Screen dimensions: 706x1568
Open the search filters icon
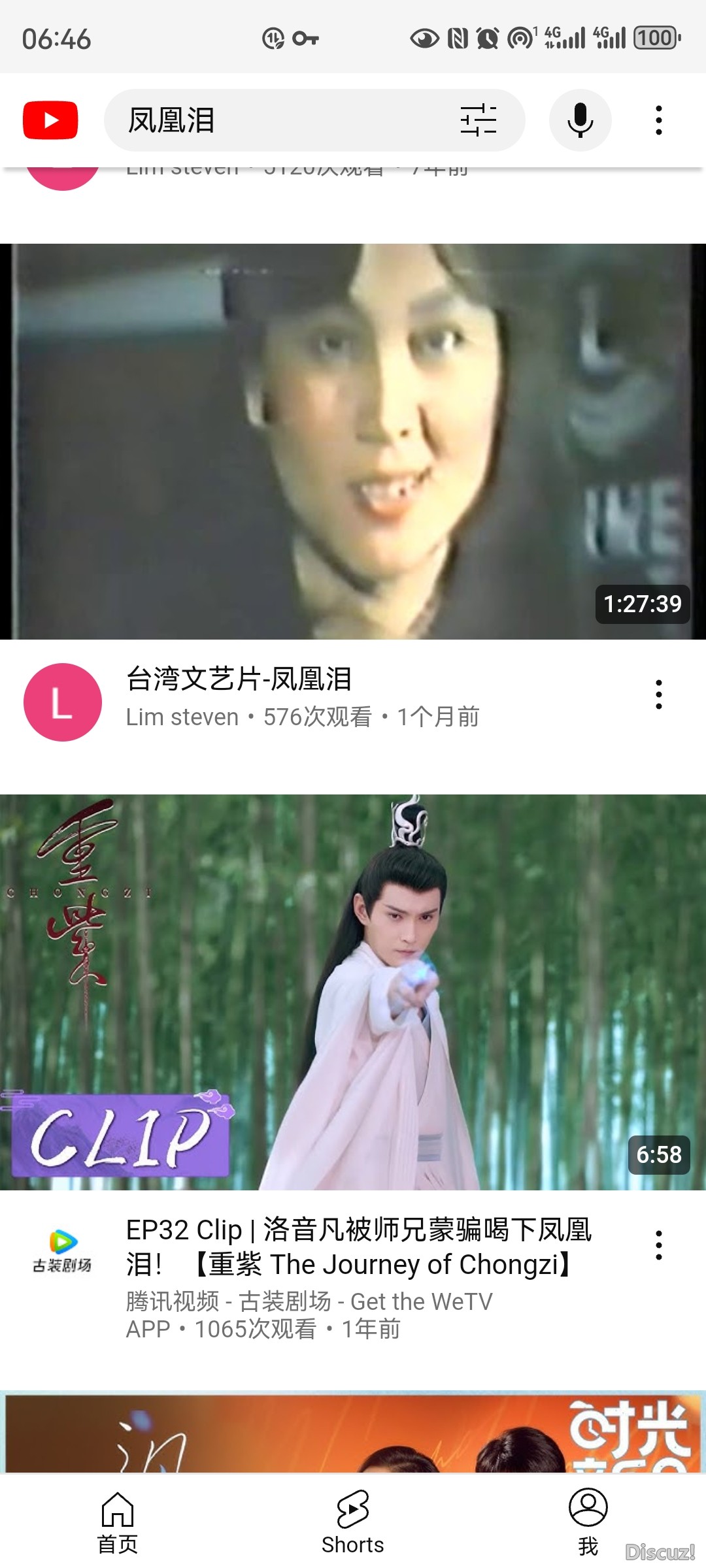click(x=478, y=120)
